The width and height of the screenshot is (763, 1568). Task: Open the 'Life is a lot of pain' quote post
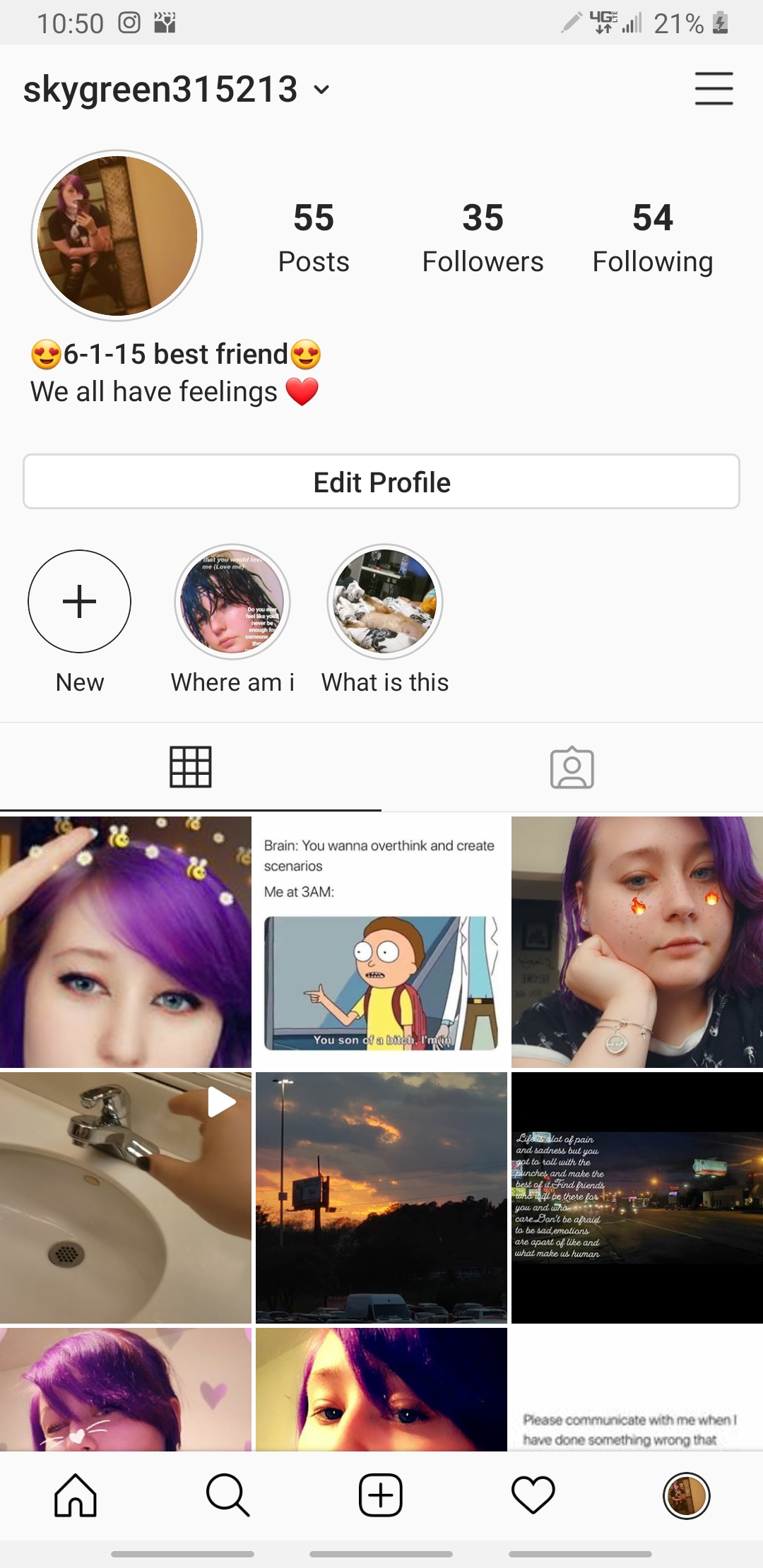637,1198
